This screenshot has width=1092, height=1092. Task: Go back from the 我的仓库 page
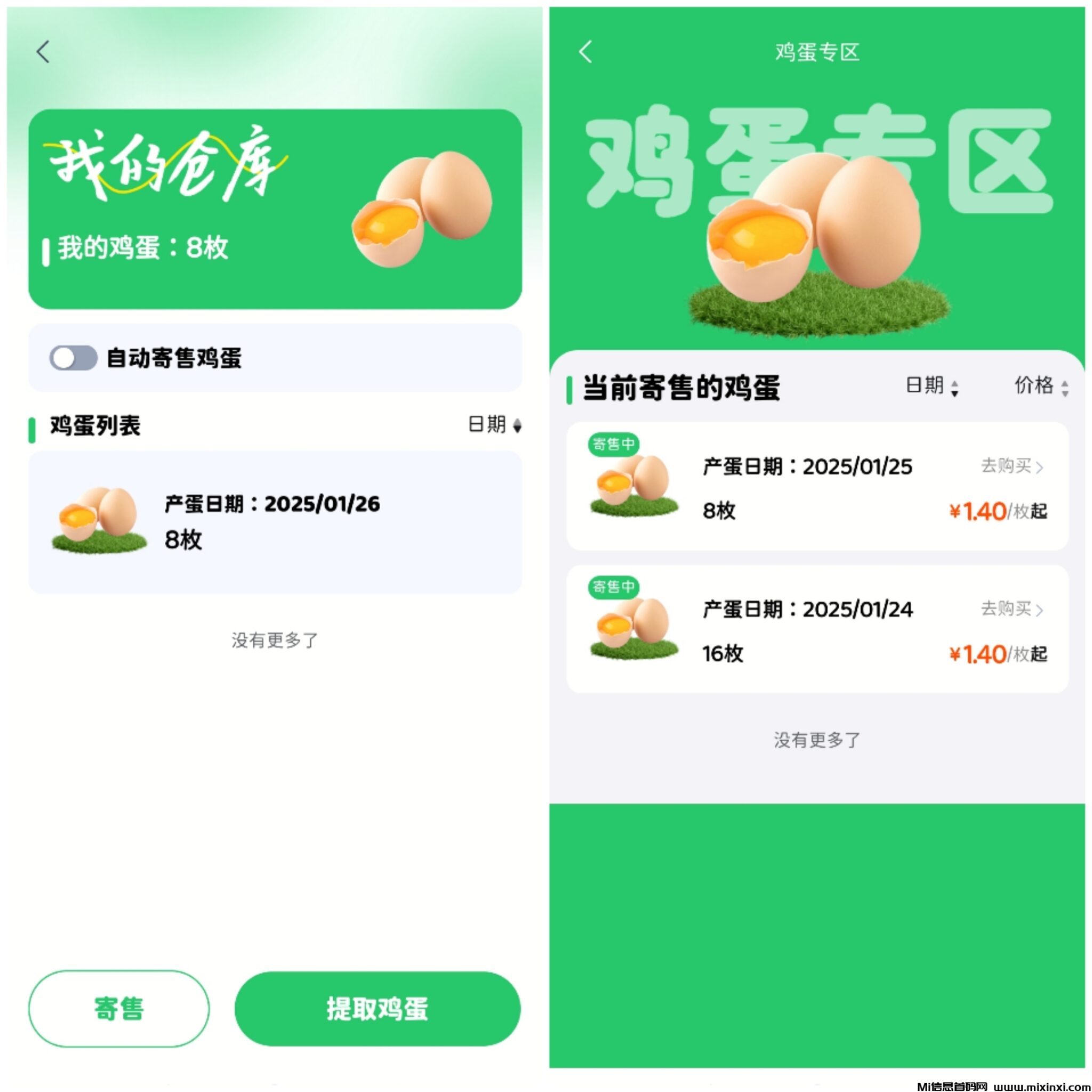pyautogui.click(x=44, y=51)
